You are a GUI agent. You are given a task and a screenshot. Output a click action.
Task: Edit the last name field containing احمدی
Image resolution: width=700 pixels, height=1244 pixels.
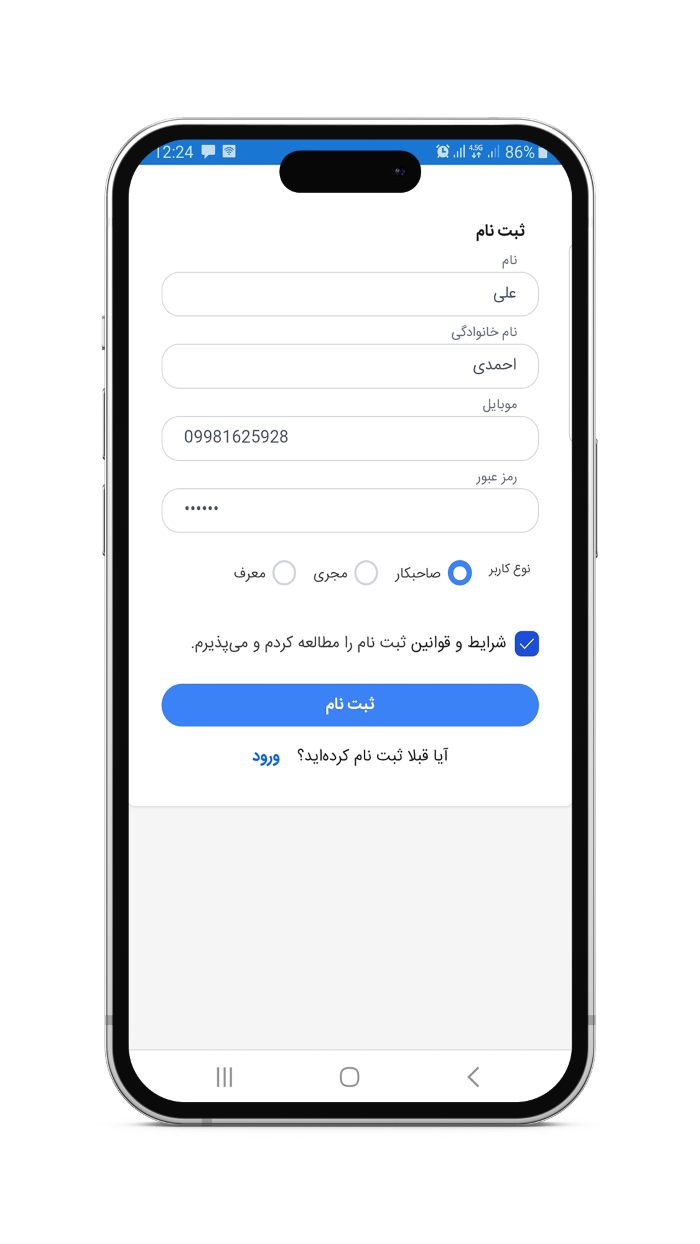[x=350, y=366]
